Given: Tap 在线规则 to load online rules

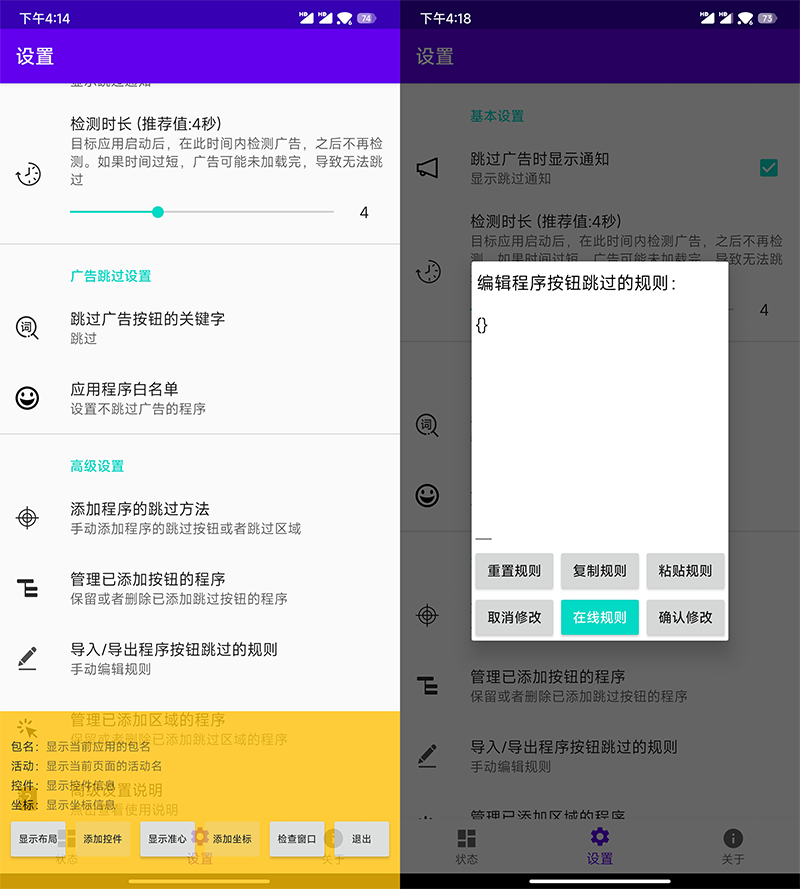Looking at the screenshot, I should (x=600, y=617).
